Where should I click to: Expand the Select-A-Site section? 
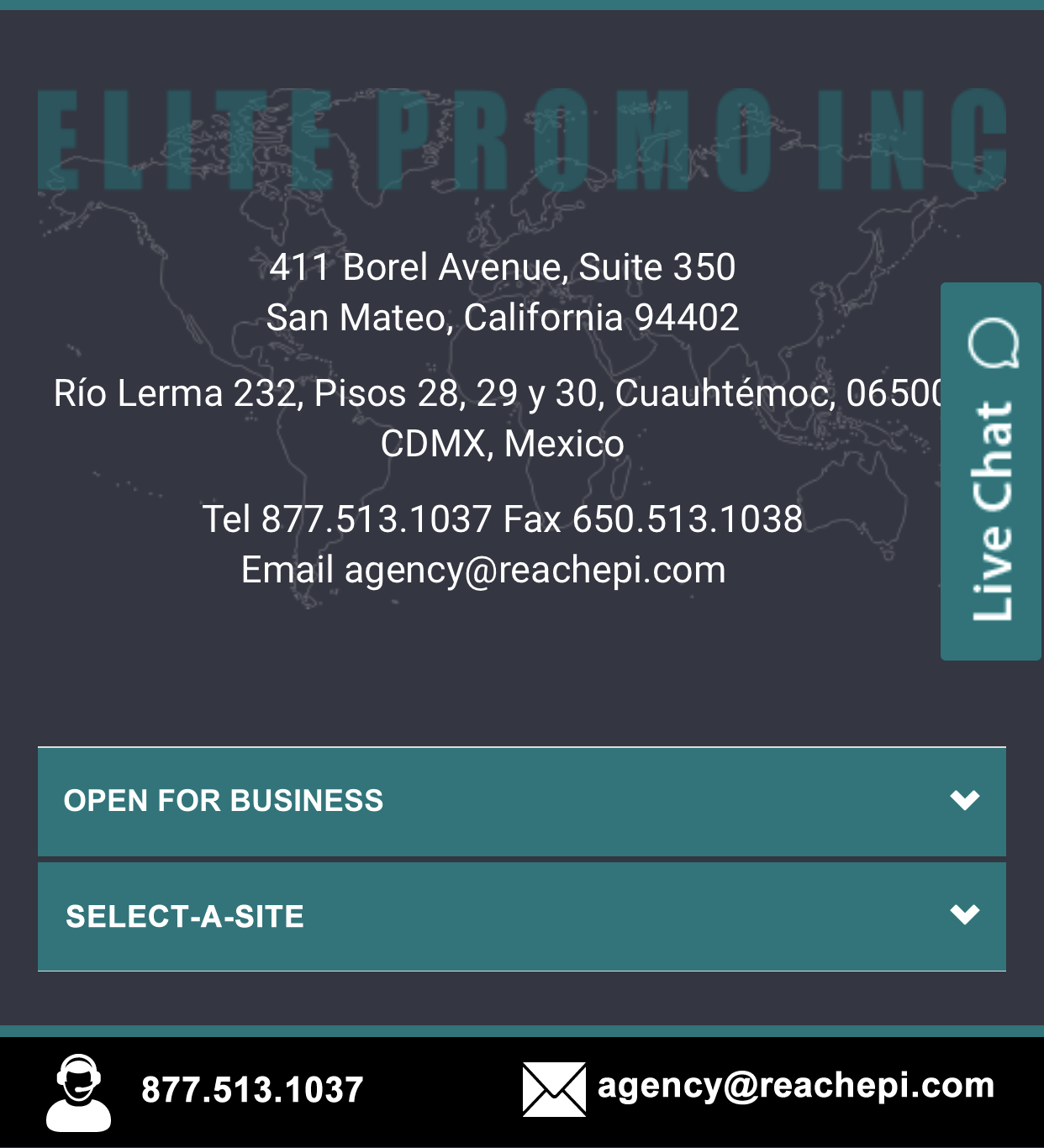pos(521,916)
